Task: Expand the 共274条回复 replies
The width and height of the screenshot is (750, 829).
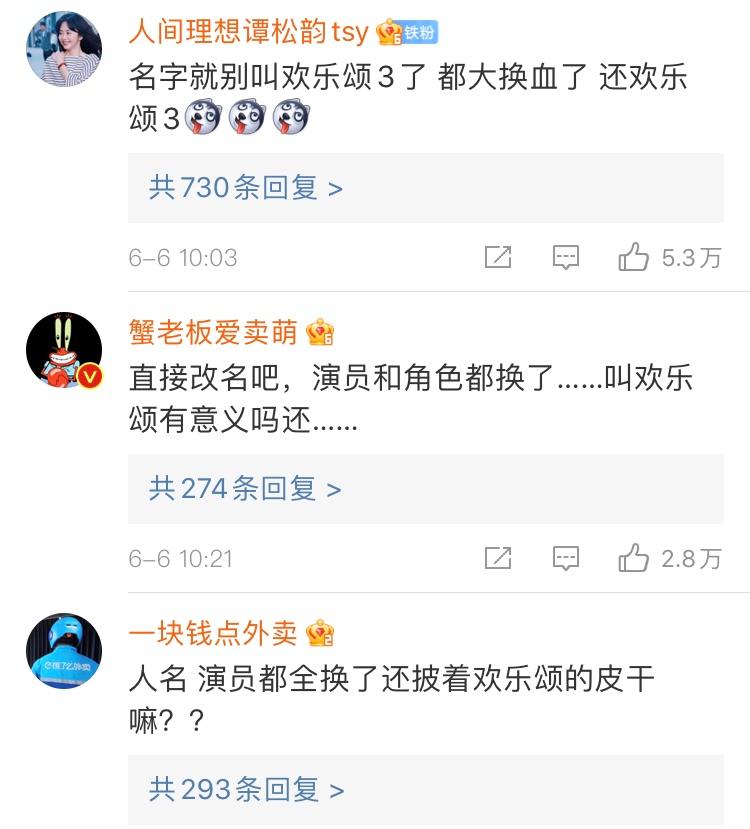Action: [x=246, y=488]
